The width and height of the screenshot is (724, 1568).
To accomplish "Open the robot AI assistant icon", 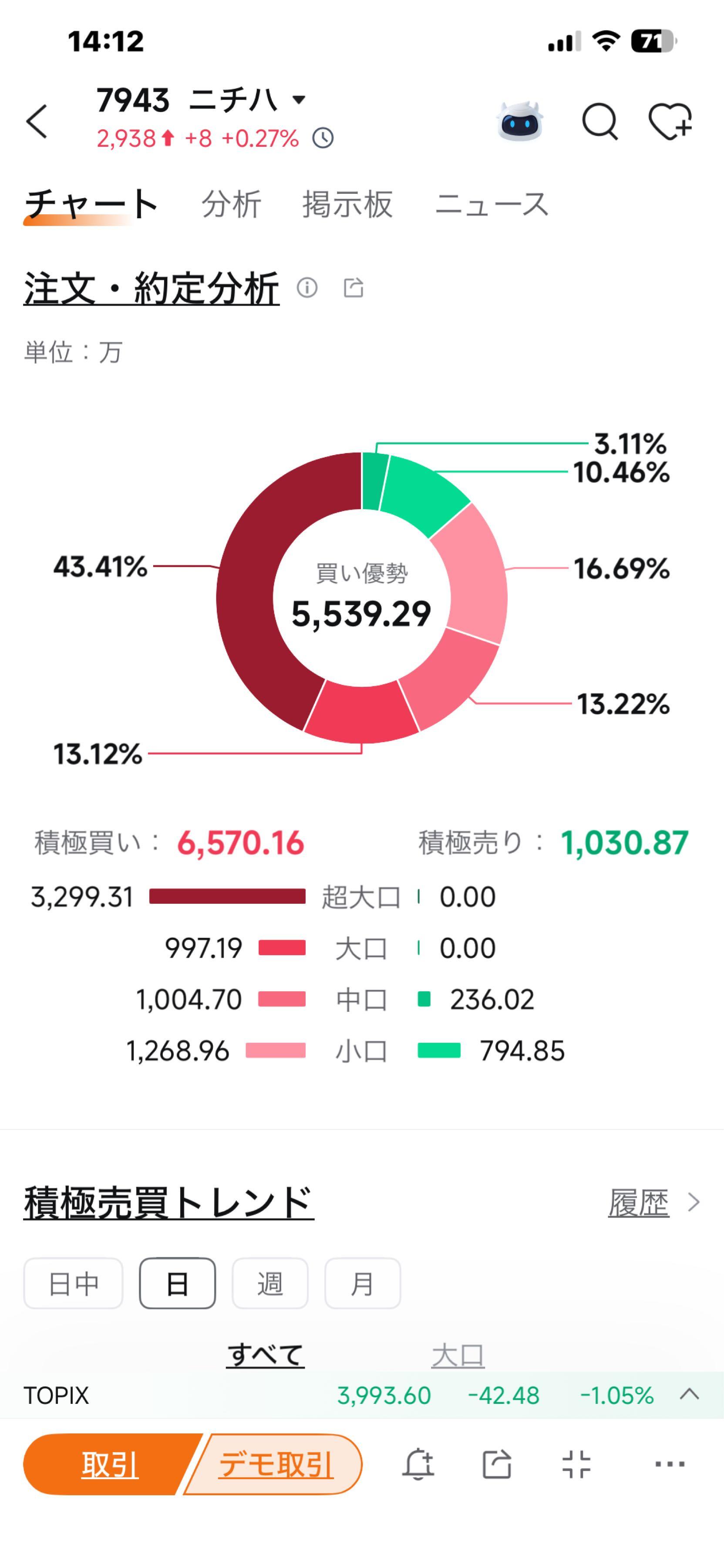I will (520, 122).
